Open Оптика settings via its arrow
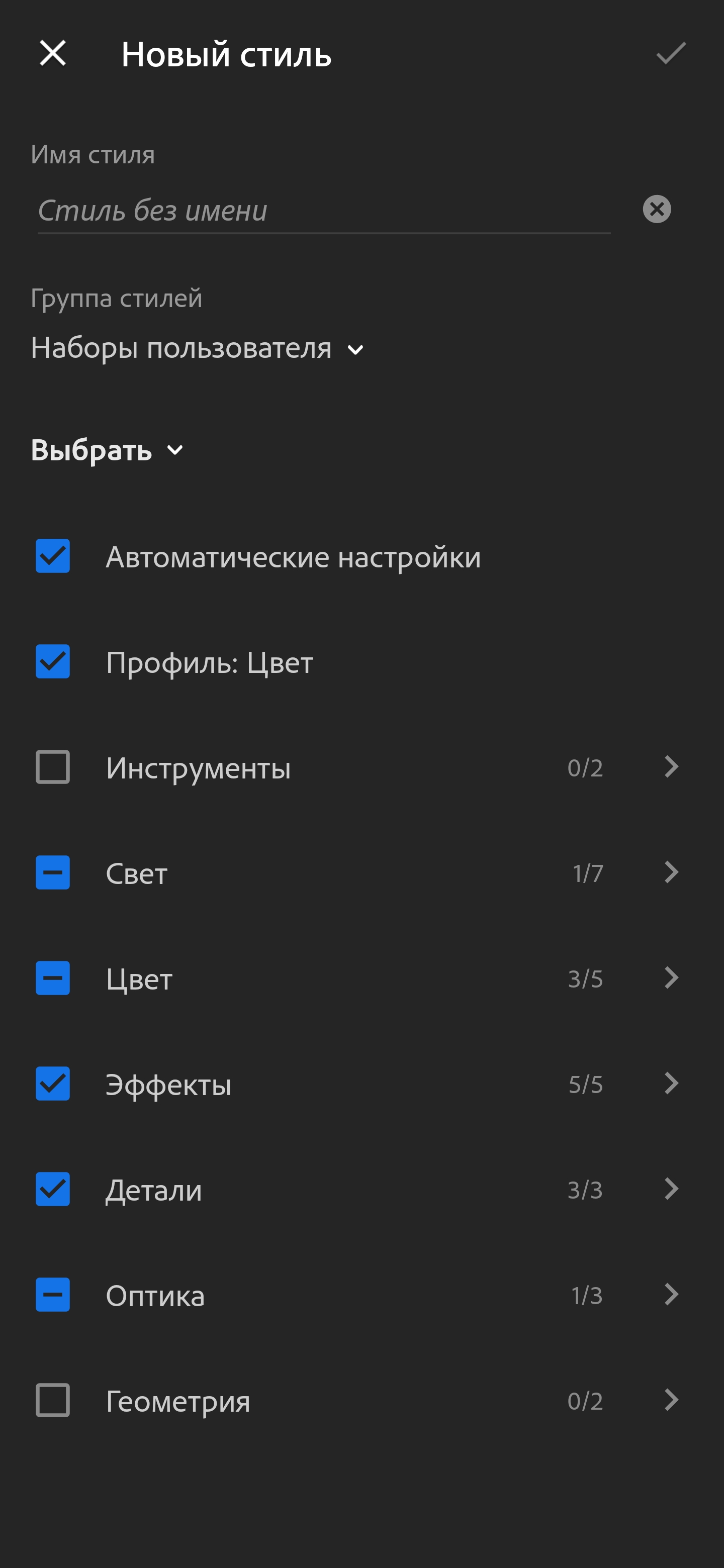The height and width of the screenshot is (1568, 724). [x=670, y=1295]
